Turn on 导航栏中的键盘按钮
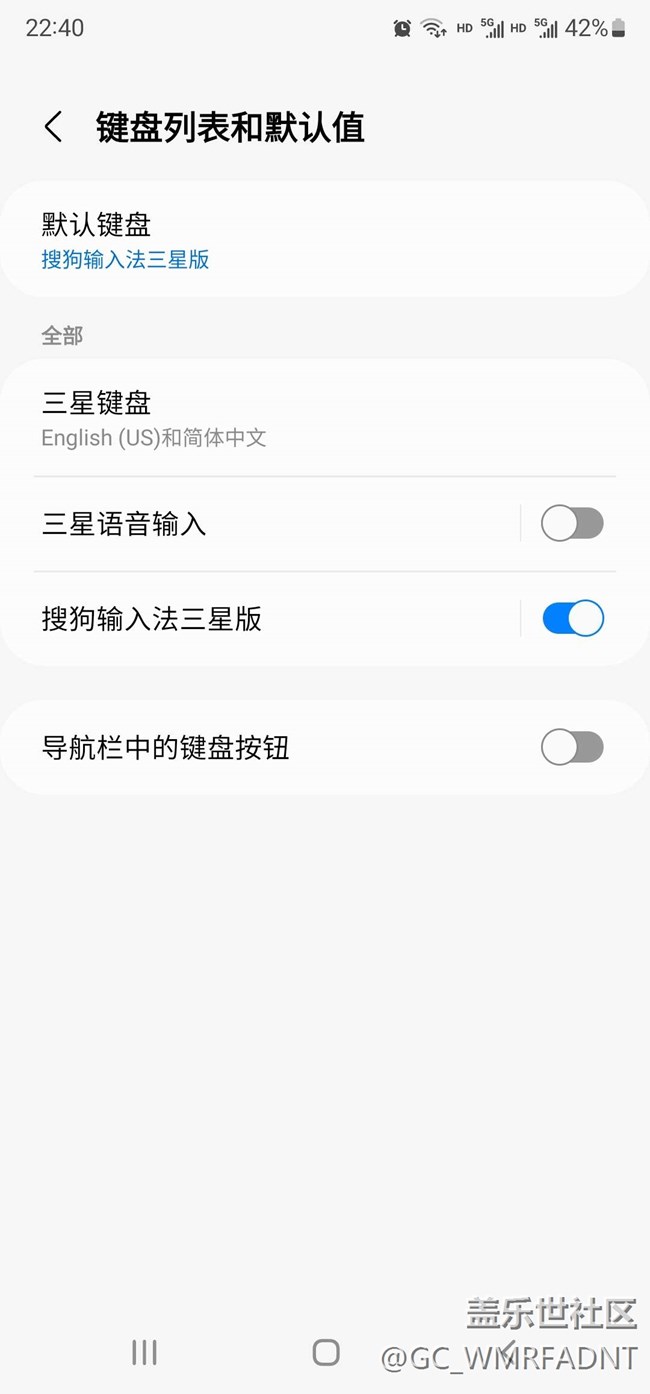Viewport: 650px width, 1394px height. point(572,747)
